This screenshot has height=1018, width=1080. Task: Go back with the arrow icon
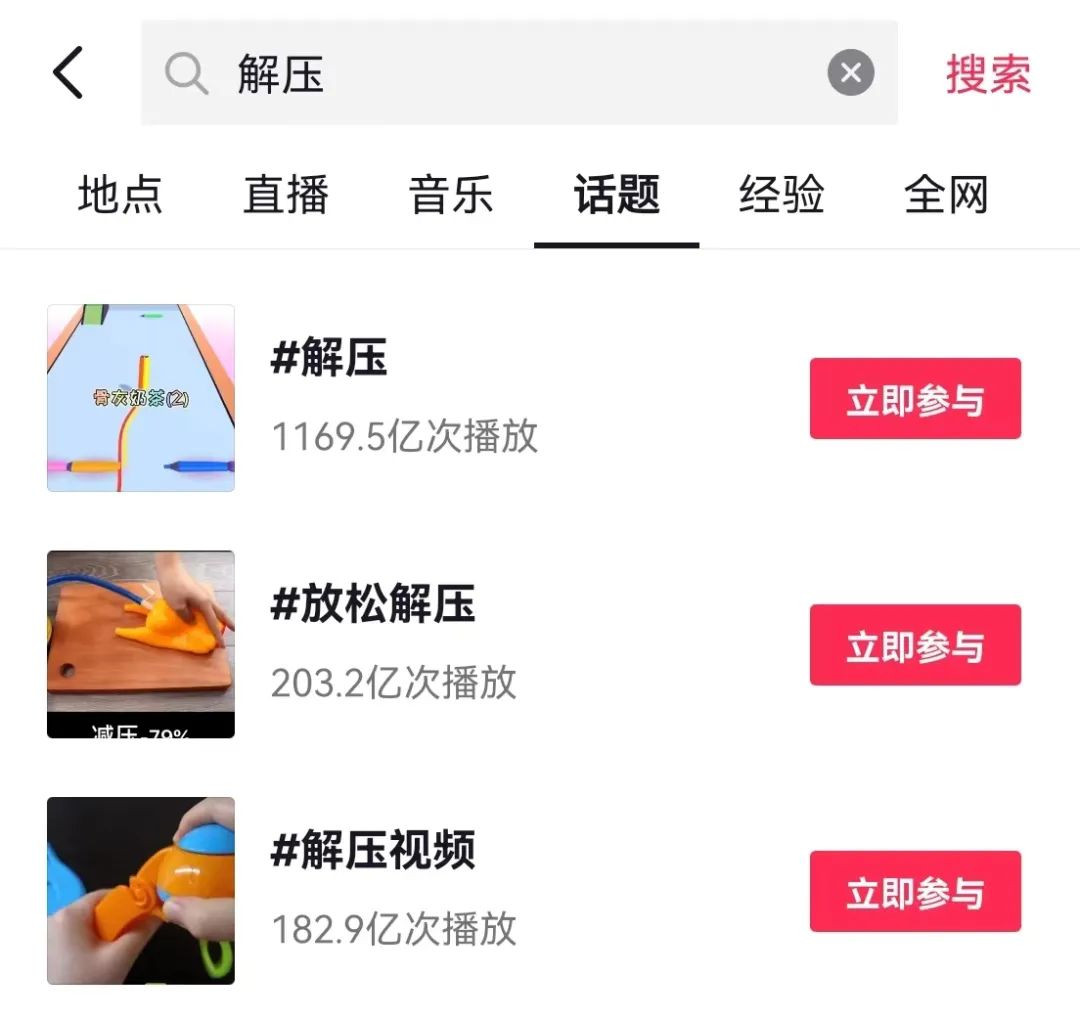pos(68,73)
